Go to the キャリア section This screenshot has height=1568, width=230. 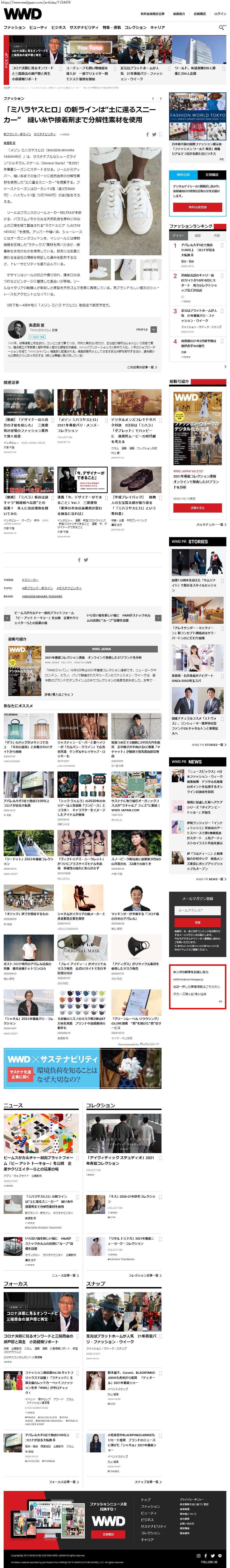pyautogui.click(x=158, y=27)
